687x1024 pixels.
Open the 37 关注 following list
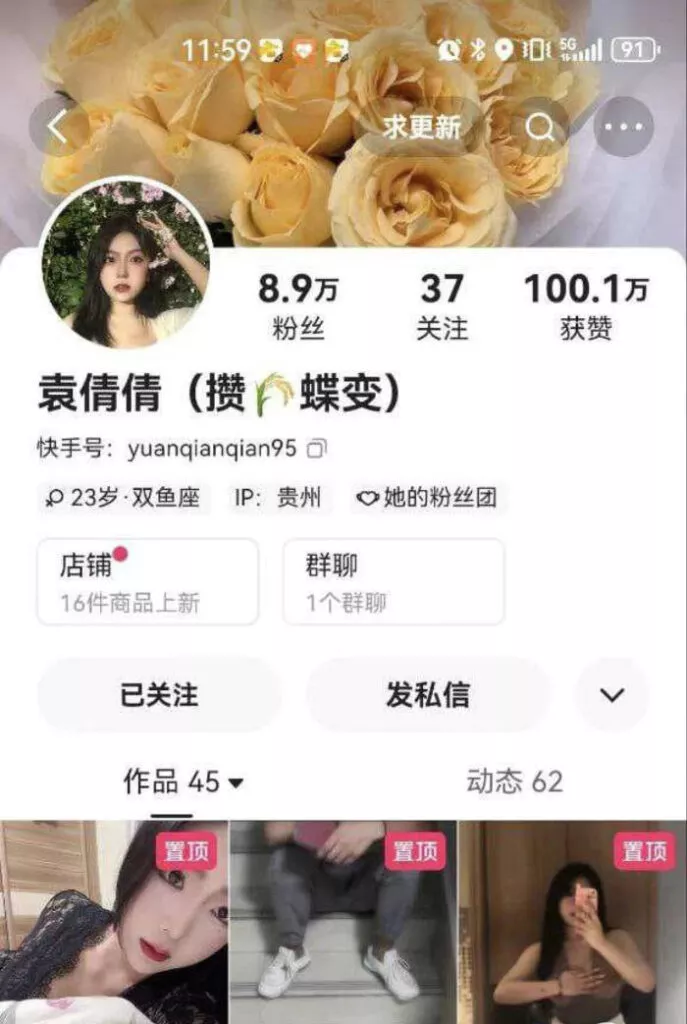[441, 306]
